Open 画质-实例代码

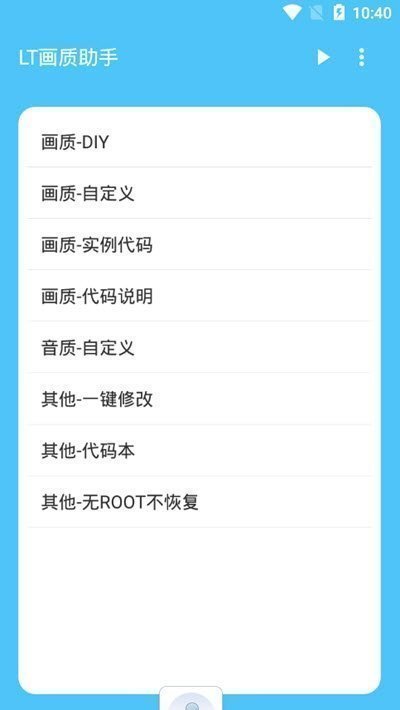coord(199,245)
